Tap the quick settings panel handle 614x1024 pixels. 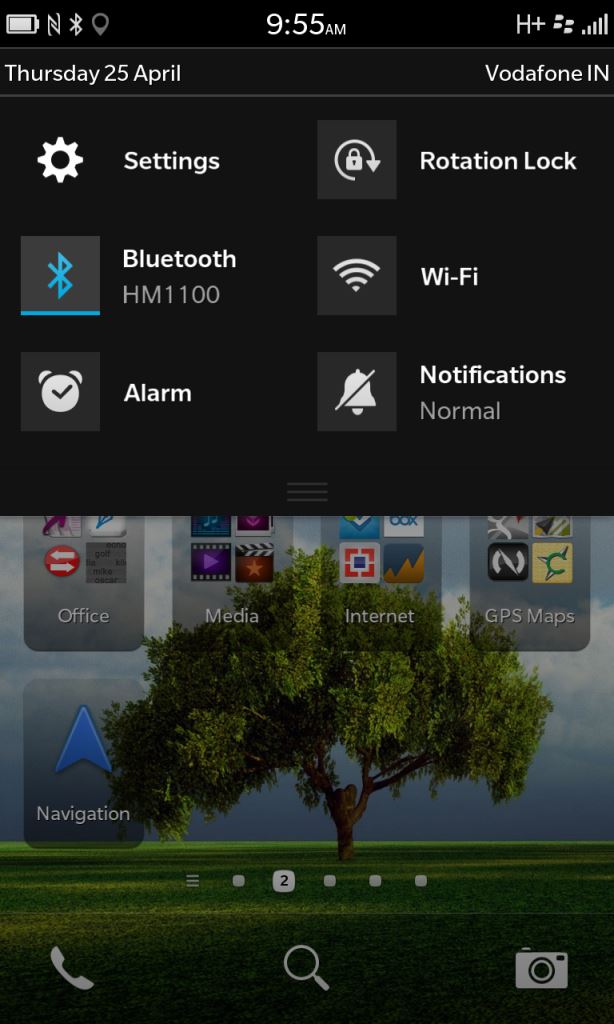pyautogui.click(x=307, y=491)
